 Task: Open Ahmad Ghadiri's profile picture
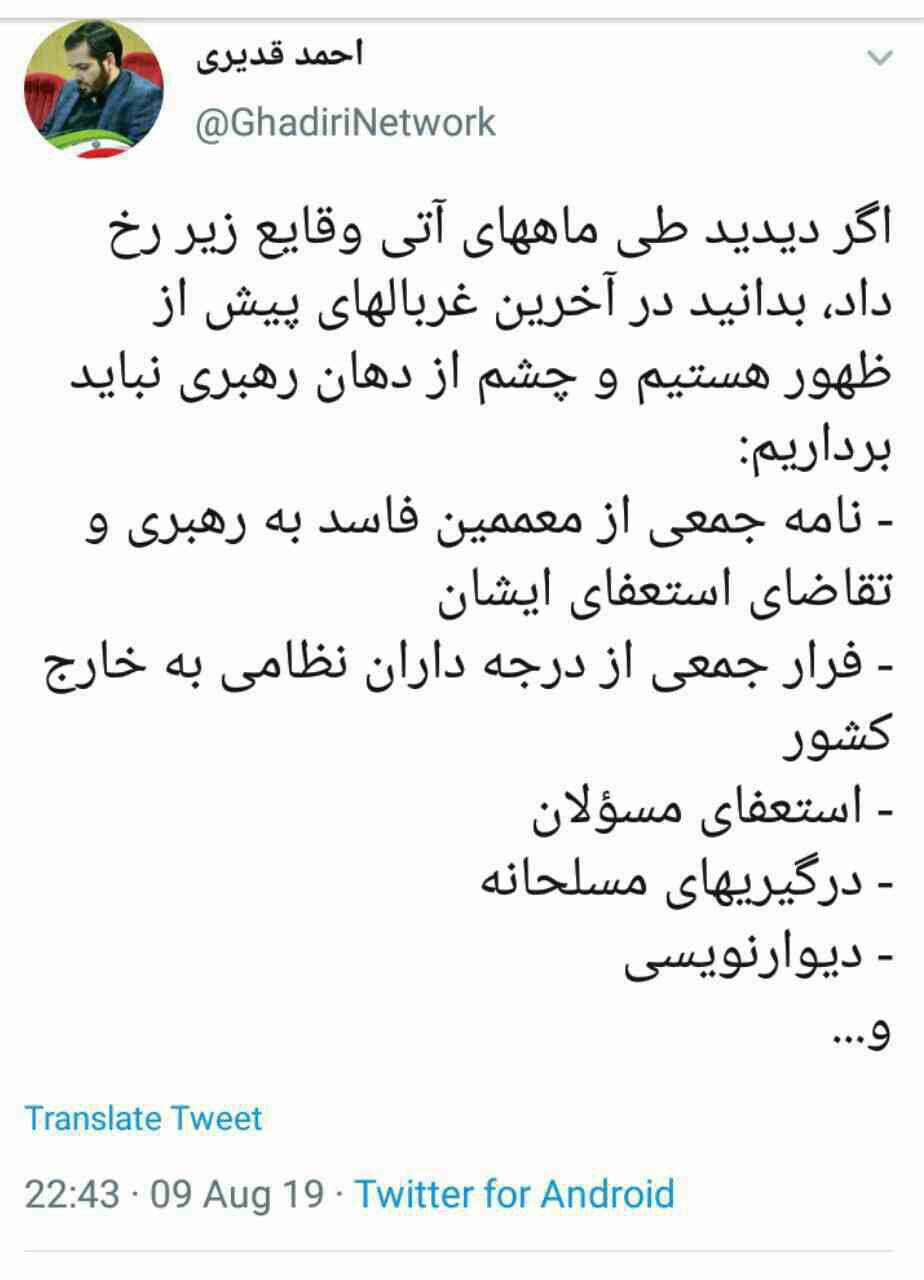[x=93, y=92]
